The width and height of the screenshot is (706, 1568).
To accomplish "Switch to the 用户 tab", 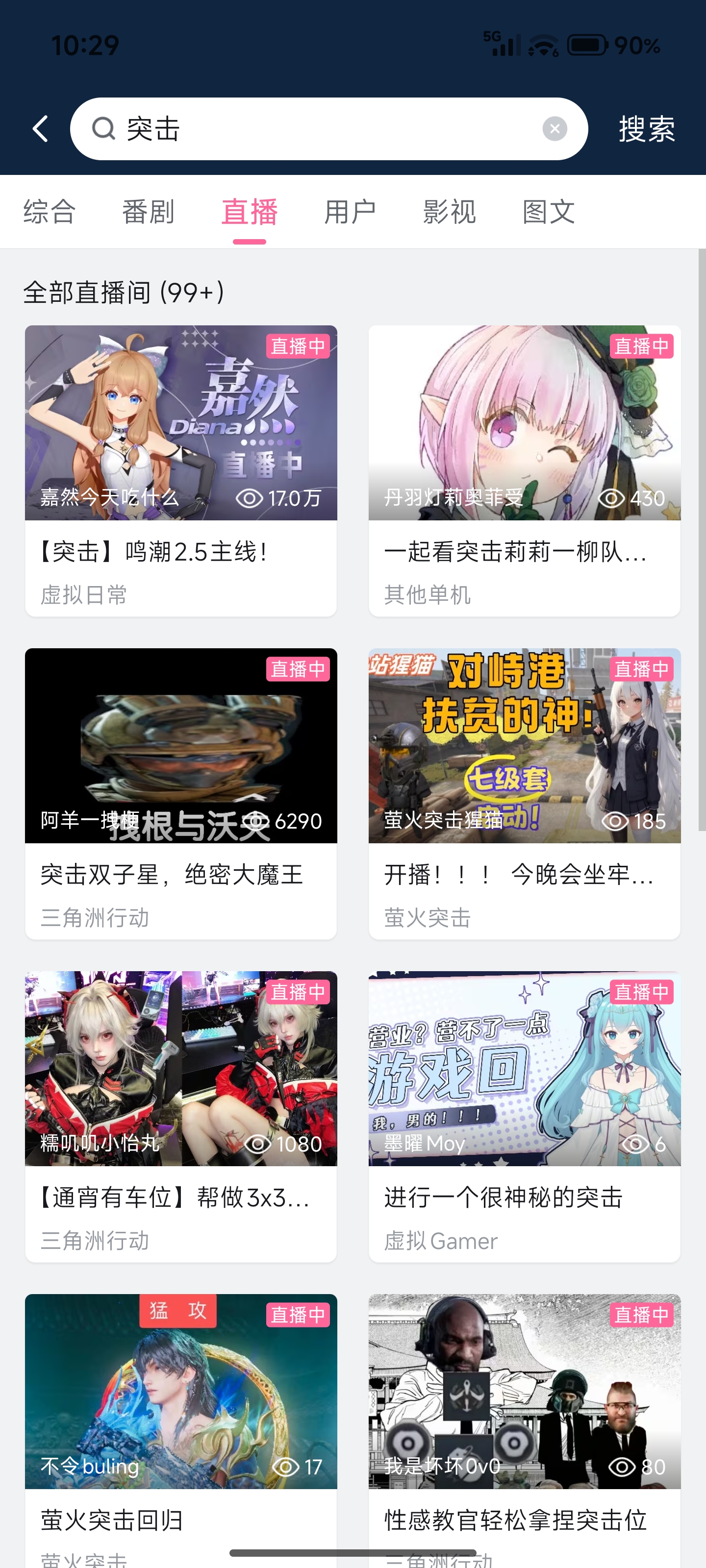I will click(350, 212).
